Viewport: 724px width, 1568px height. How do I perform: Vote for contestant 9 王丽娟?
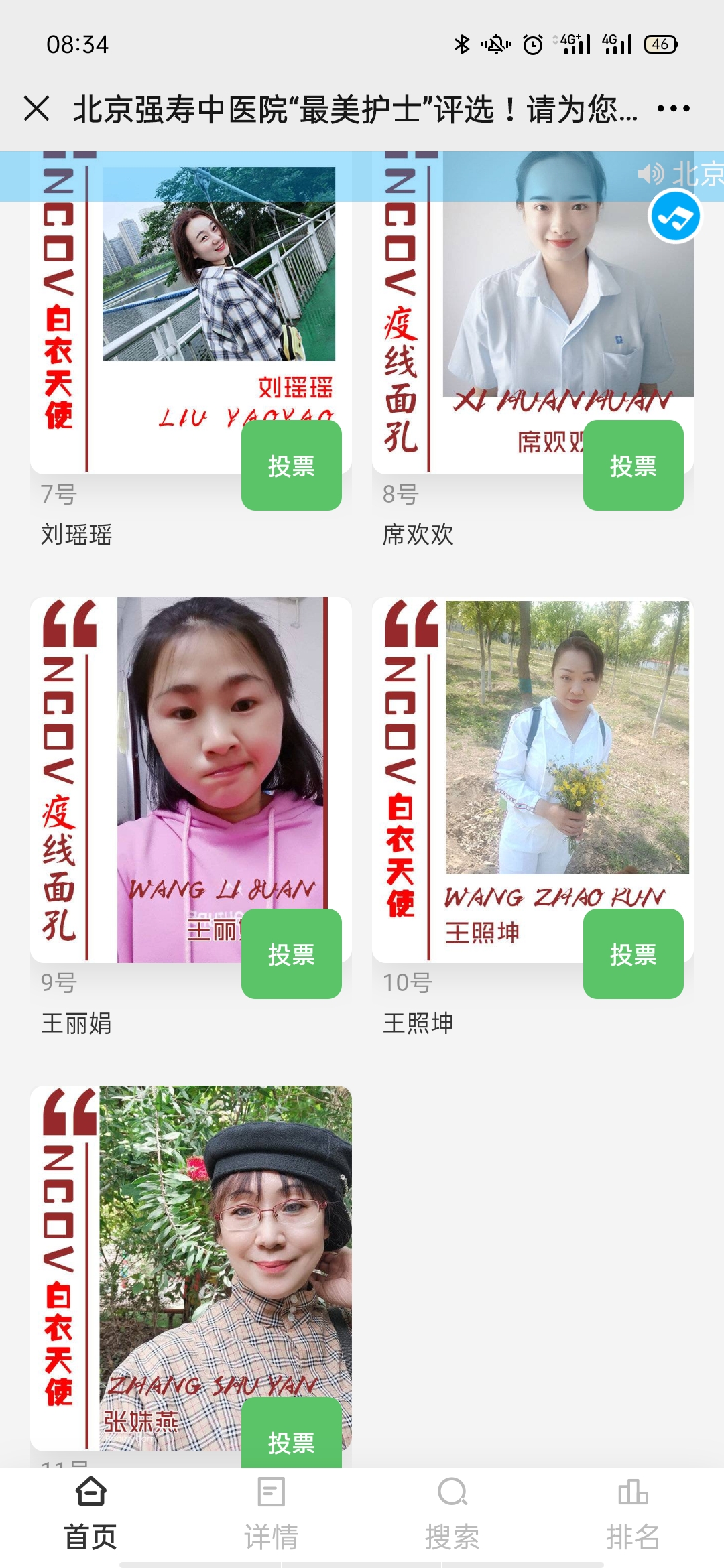coord(291,954)
